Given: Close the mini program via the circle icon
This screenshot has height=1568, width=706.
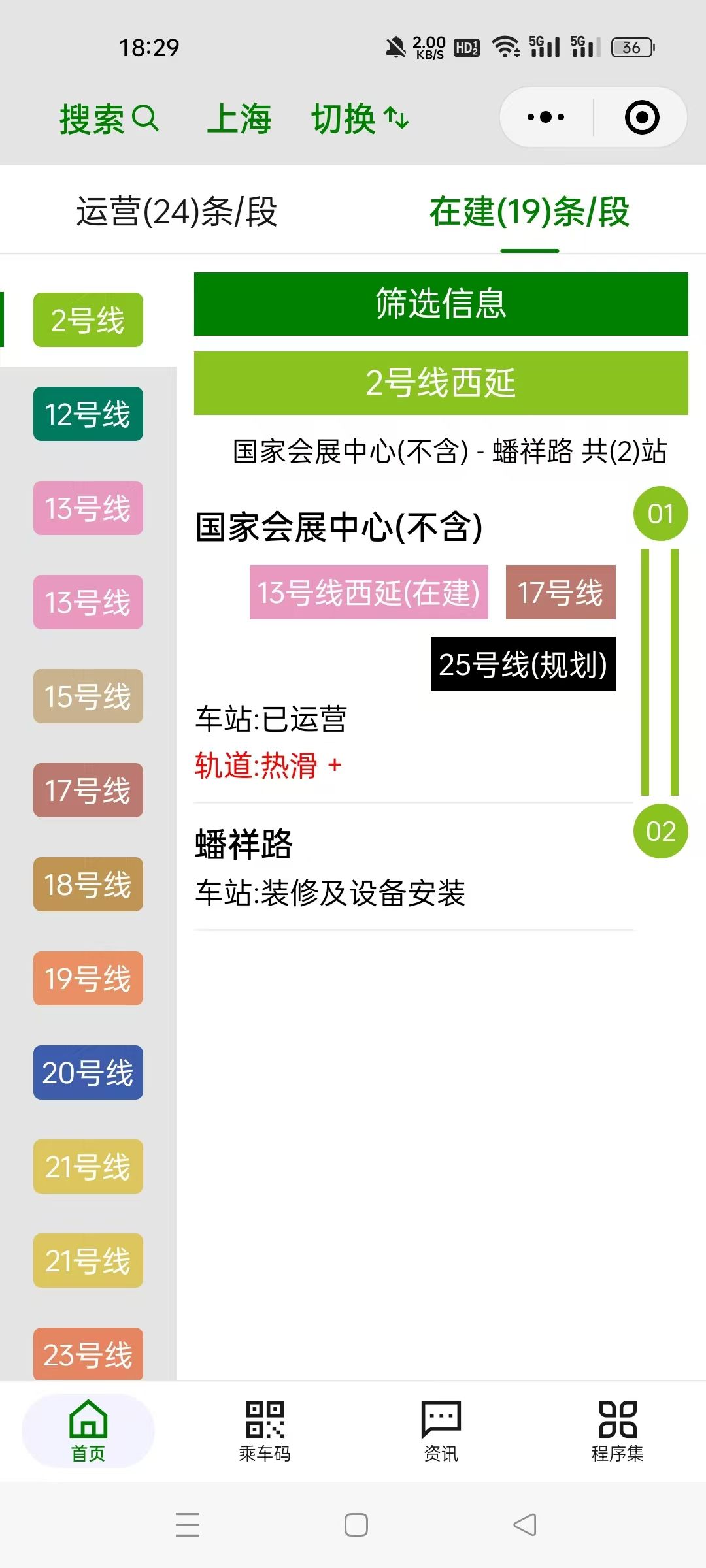Looking at the screenshot, I should pyautogui.click(x=641, y=118).
